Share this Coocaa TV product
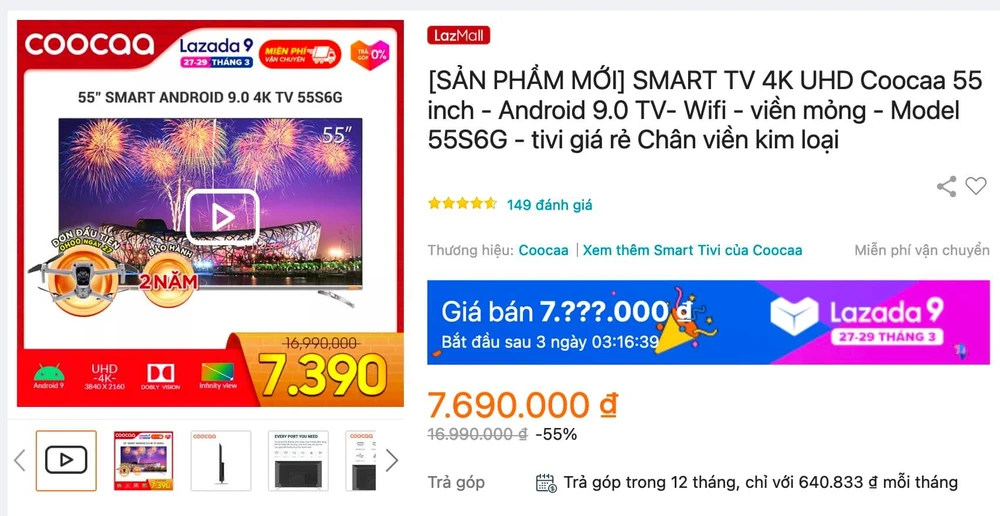This screenshot has height=516, width=1000. pyautogui.click(x=946, y=186)
